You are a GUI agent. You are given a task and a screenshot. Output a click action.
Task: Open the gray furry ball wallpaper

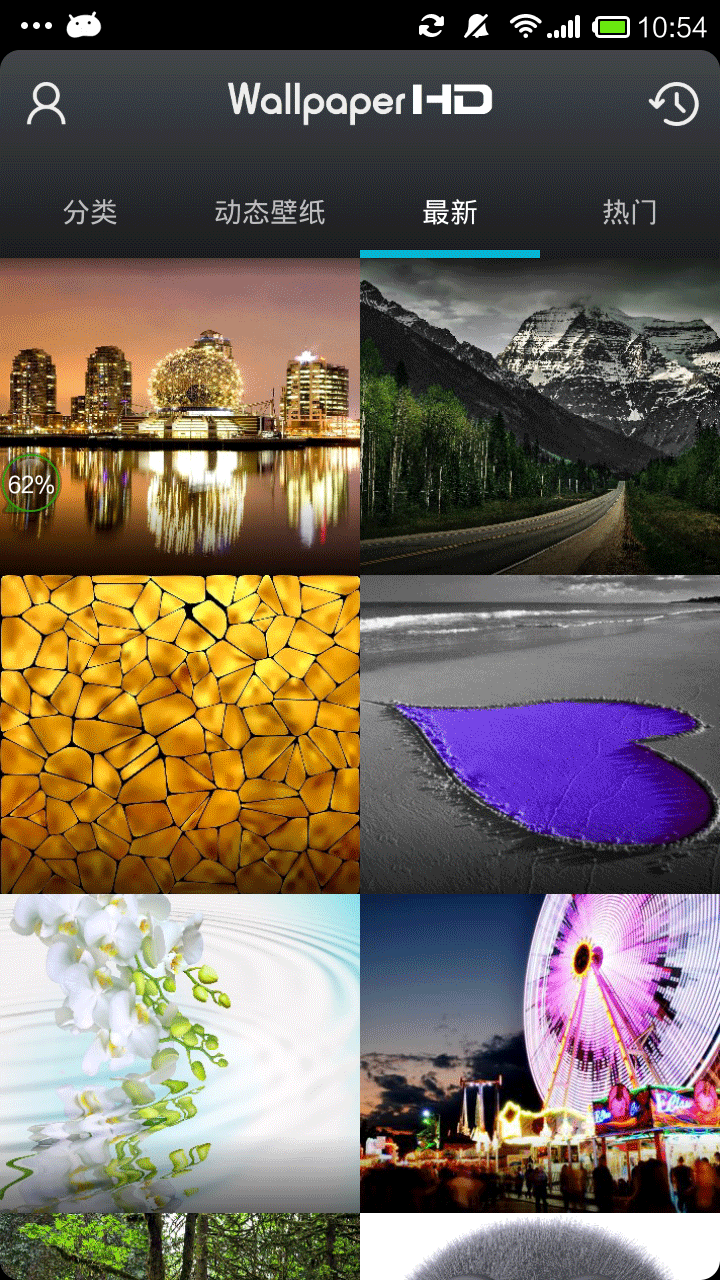pyautogui.click(x=540, y=1247)
